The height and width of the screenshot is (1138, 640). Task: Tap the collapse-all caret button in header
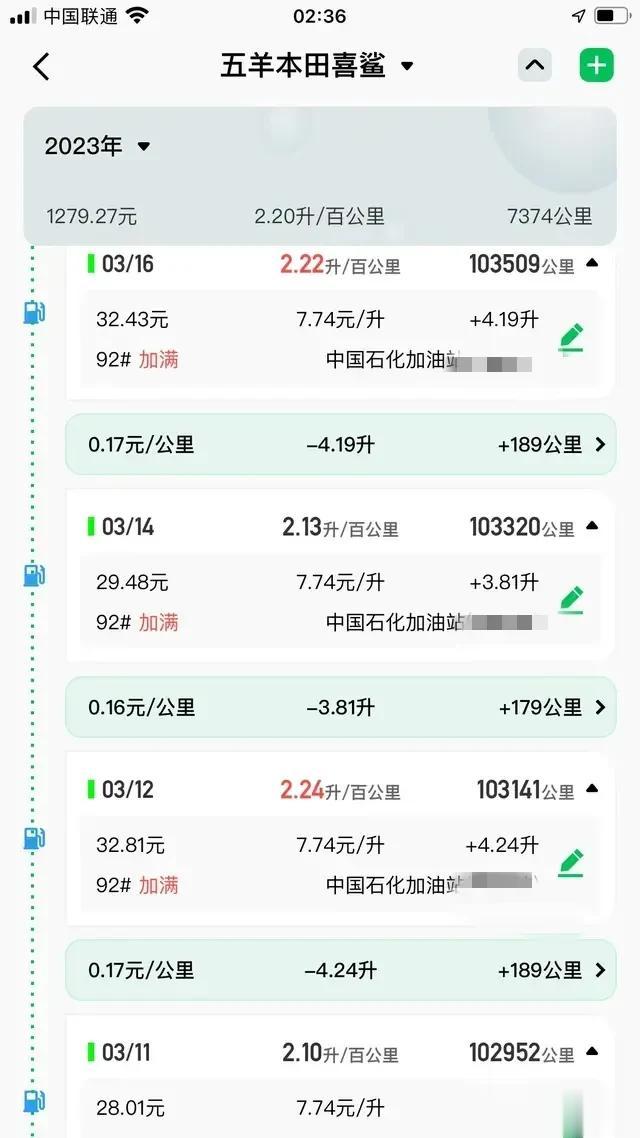coord(535,67)
